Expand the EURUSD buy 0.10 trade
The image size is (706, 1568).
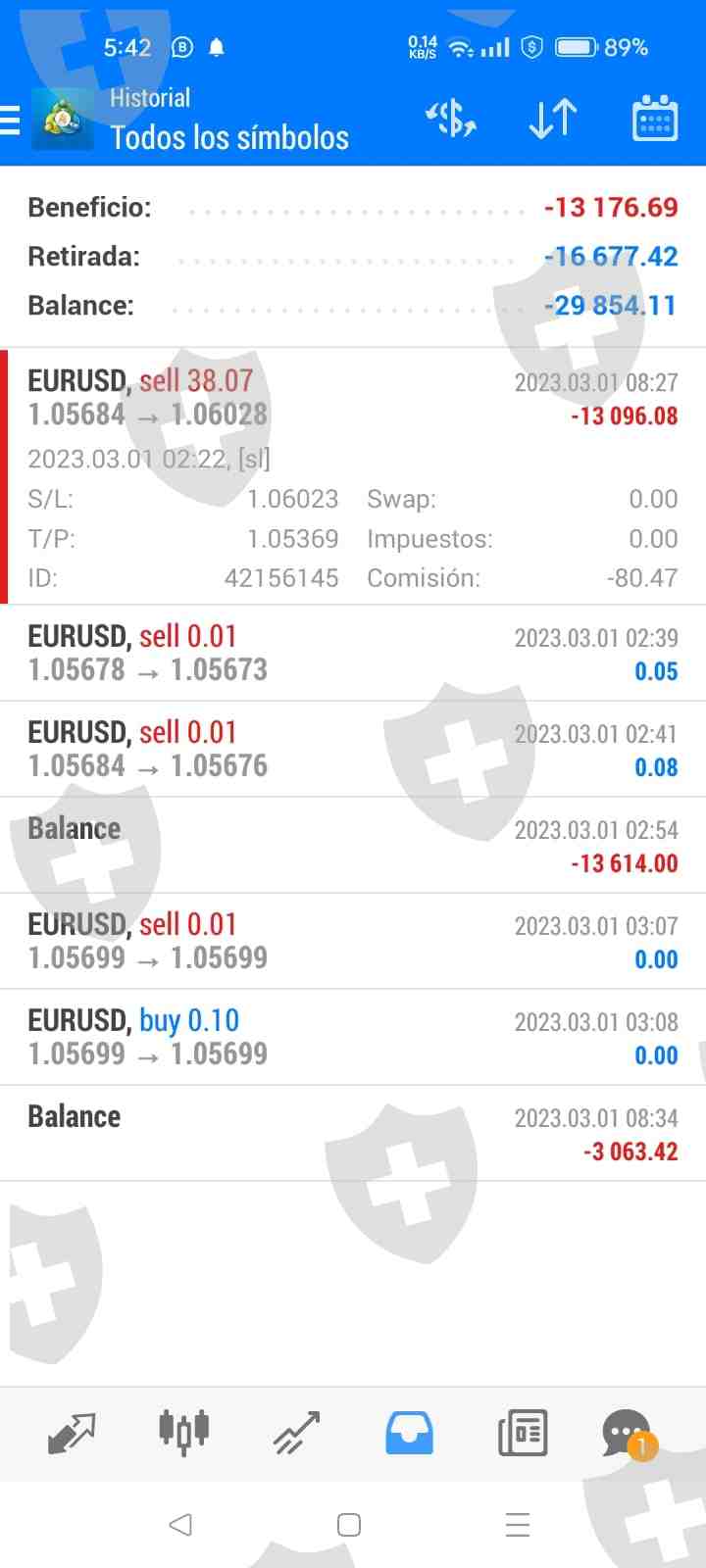coord(353,1037)
